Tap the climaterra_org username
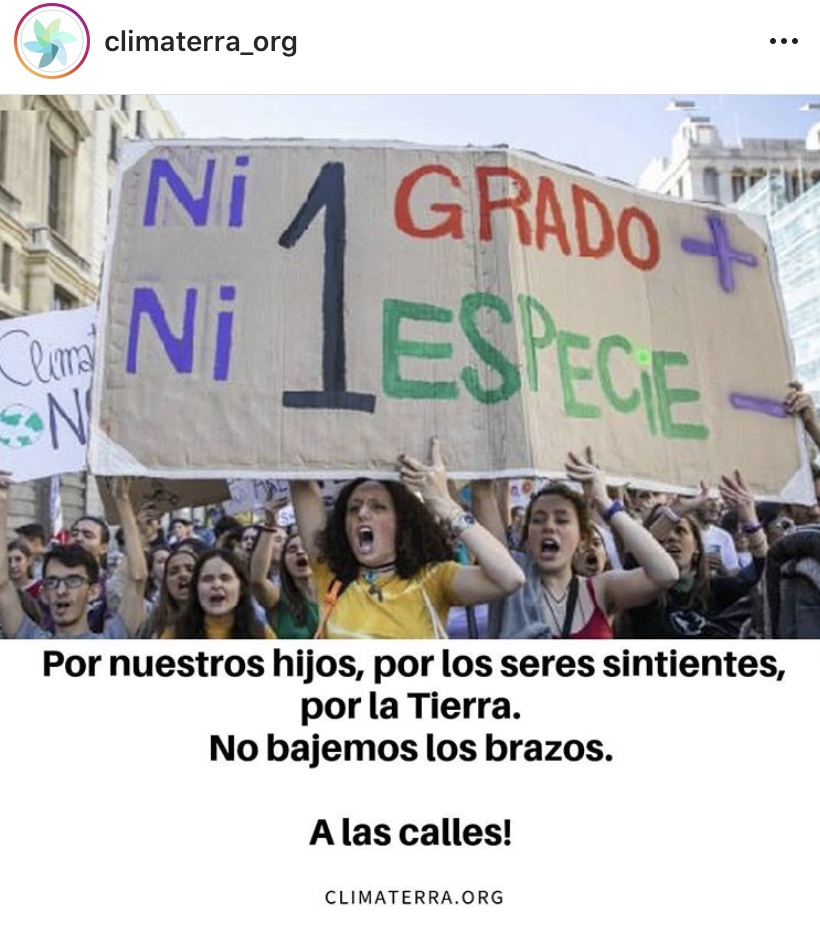This screenshot has width=820, height=931. coord(201,42)
